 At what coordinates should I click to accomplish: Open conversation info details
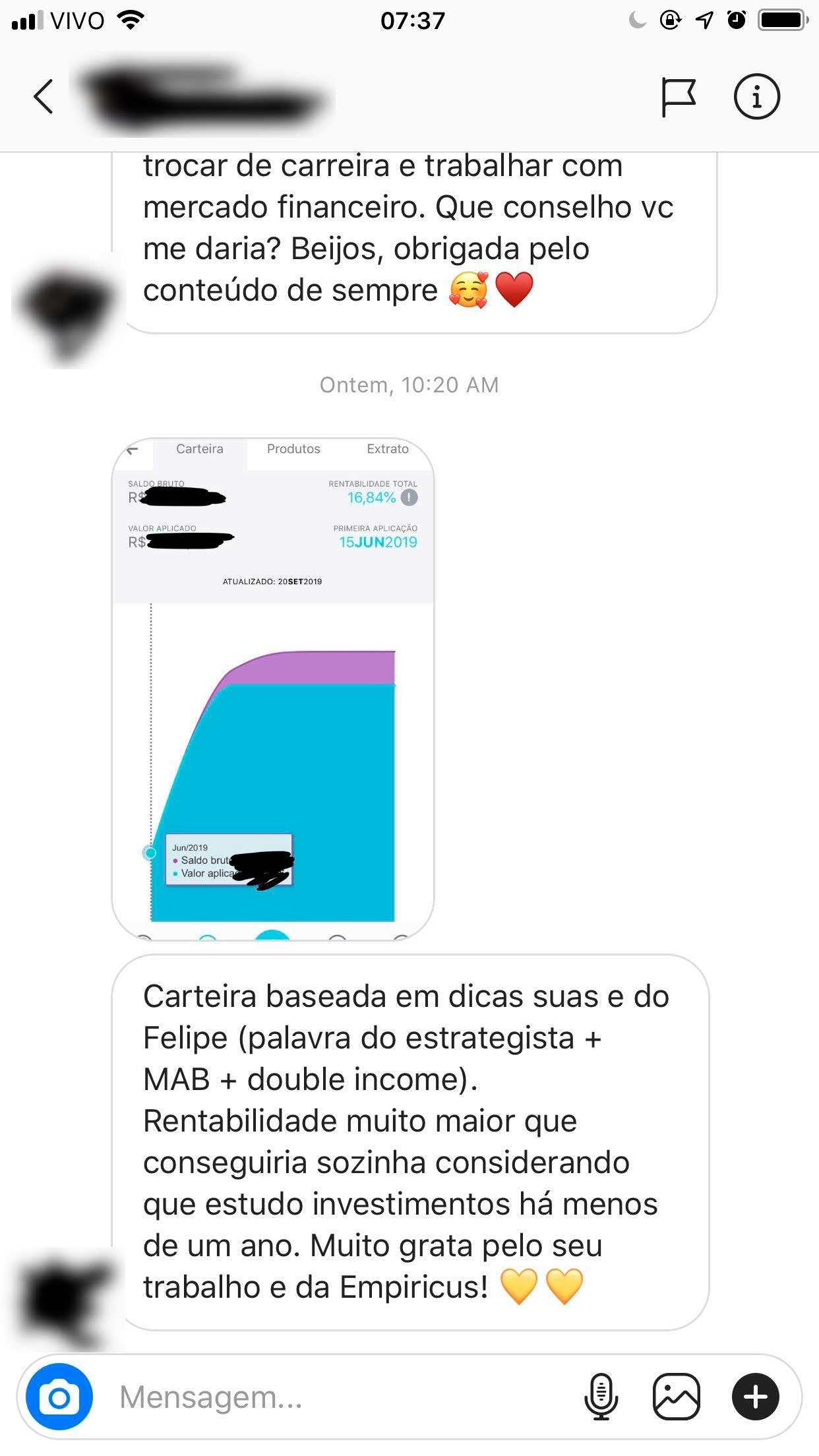(x=756, y=96)
